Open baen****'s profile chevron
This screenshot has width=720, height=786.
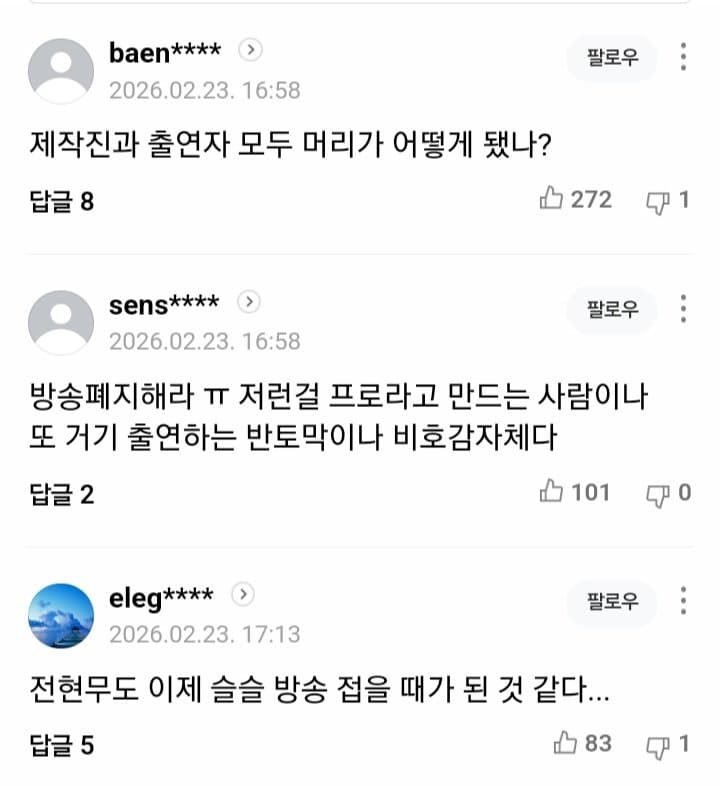pyautogui.click(x=251, y=50)
